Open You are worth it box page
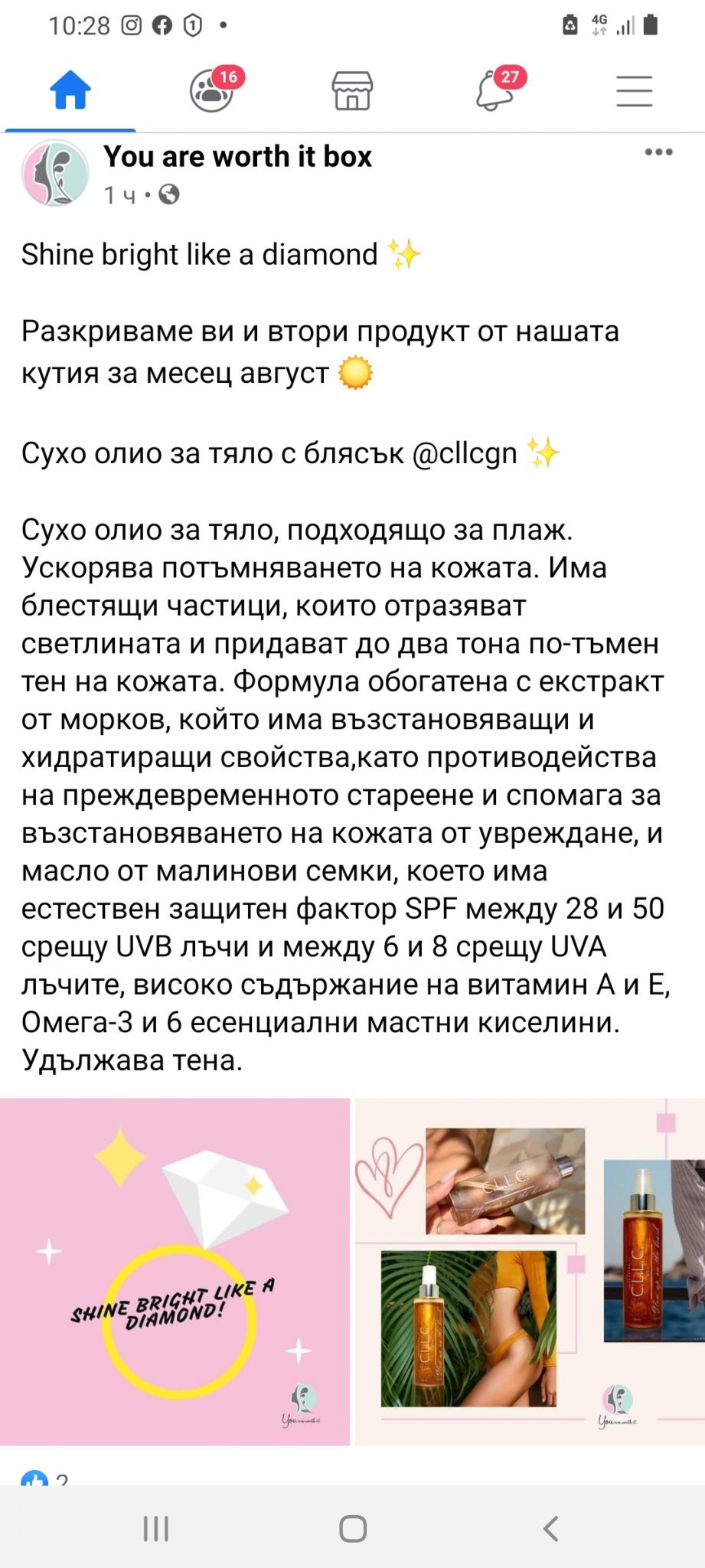705x1568 pixels. coord(237,156)
